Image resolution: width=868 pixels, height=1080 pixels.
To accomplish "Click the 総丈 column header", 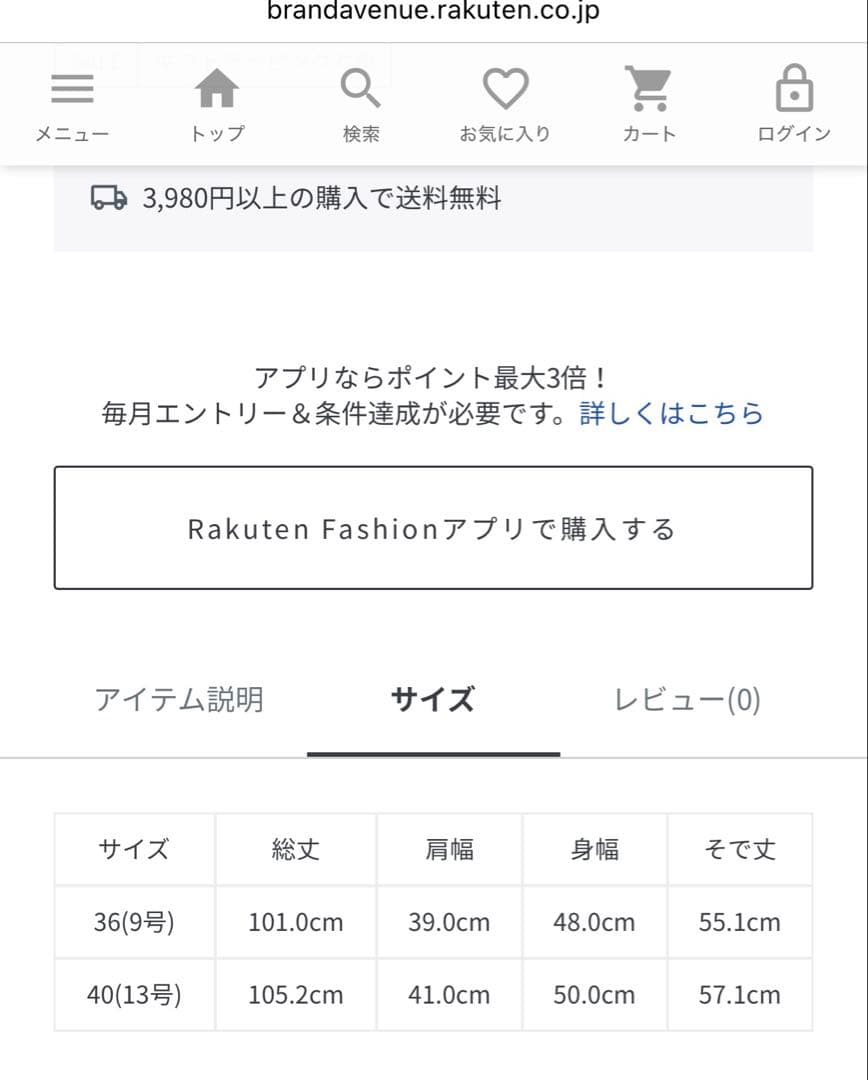I will coord(294,849).
